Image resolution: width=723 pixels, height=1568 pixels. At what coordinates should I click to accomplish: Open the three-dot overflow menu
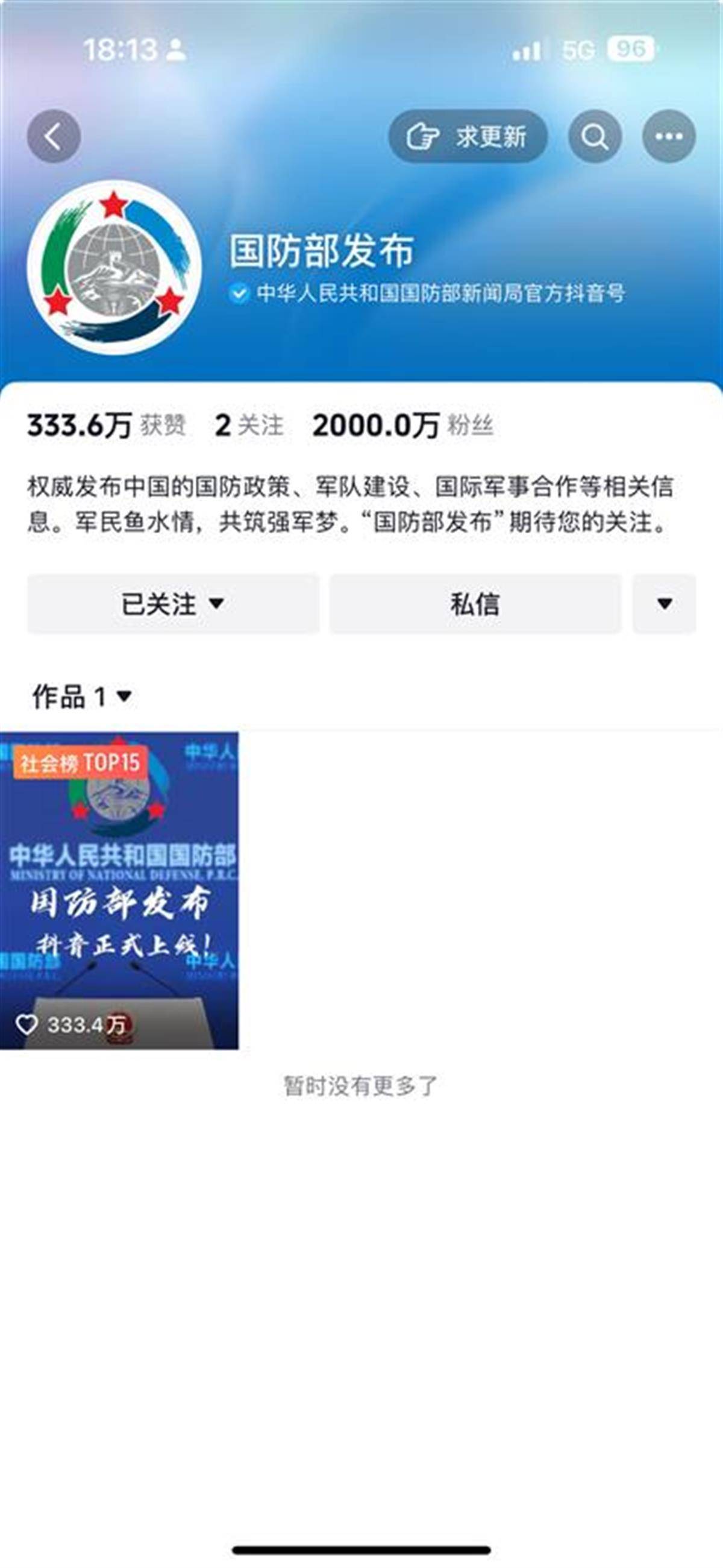[x=668, y=136]
